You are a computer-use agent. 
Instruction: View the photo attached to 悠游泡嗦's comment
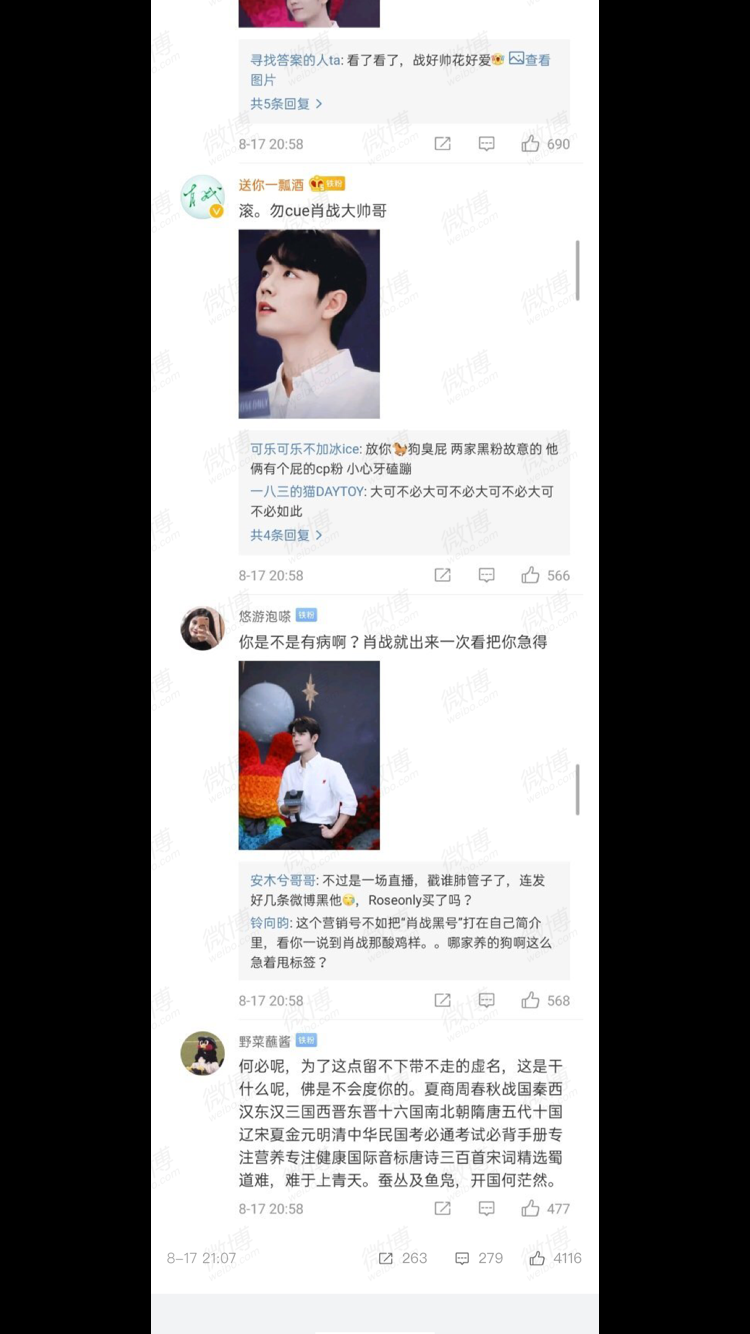click(309, 755)
